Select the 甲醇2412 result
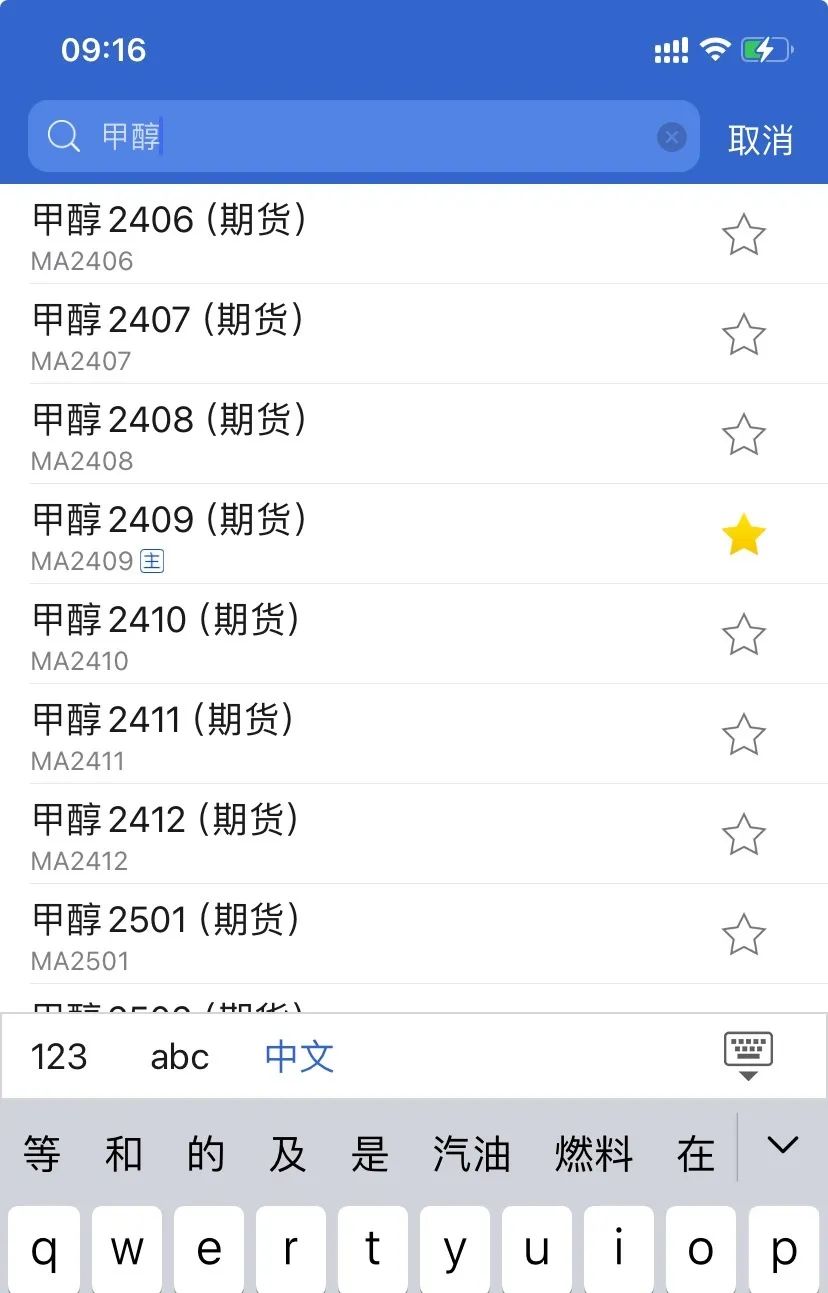This screenshot has height=1293, width=828. pyautogui.click(x=300, y=834)
